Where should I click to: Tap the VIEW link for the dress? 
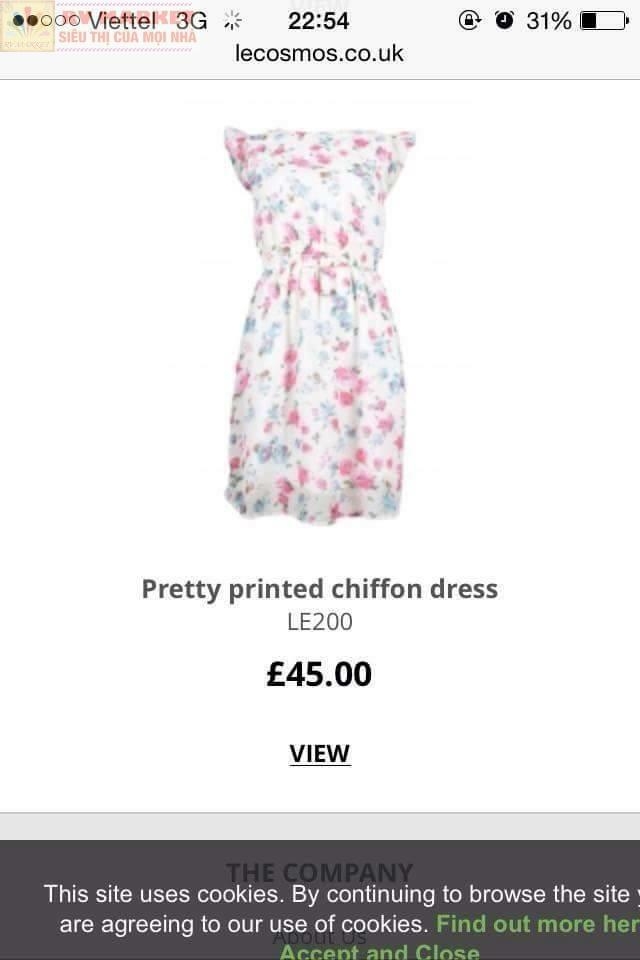click(319, 753)
